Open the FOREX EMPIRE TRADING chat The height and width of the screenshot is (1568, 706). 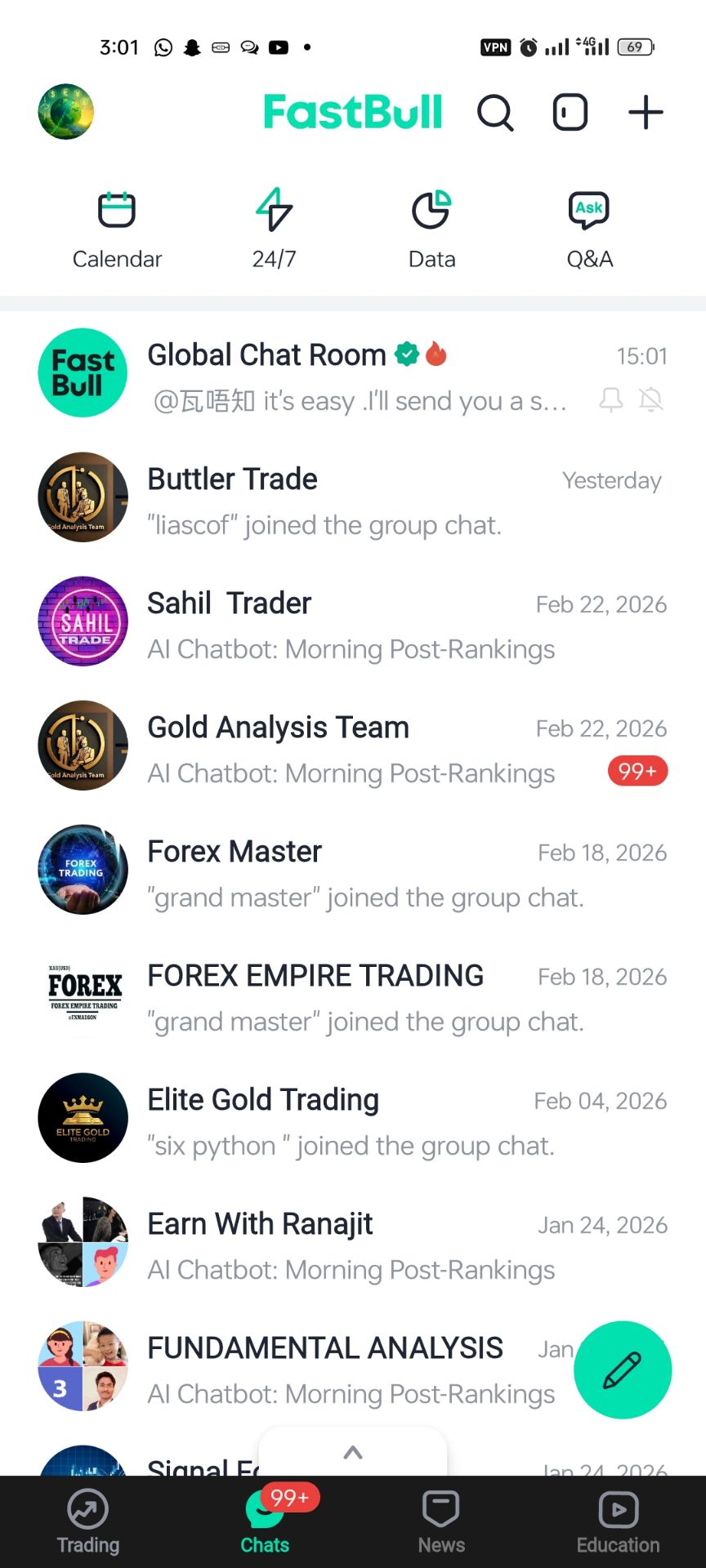(x=351, y=996)
